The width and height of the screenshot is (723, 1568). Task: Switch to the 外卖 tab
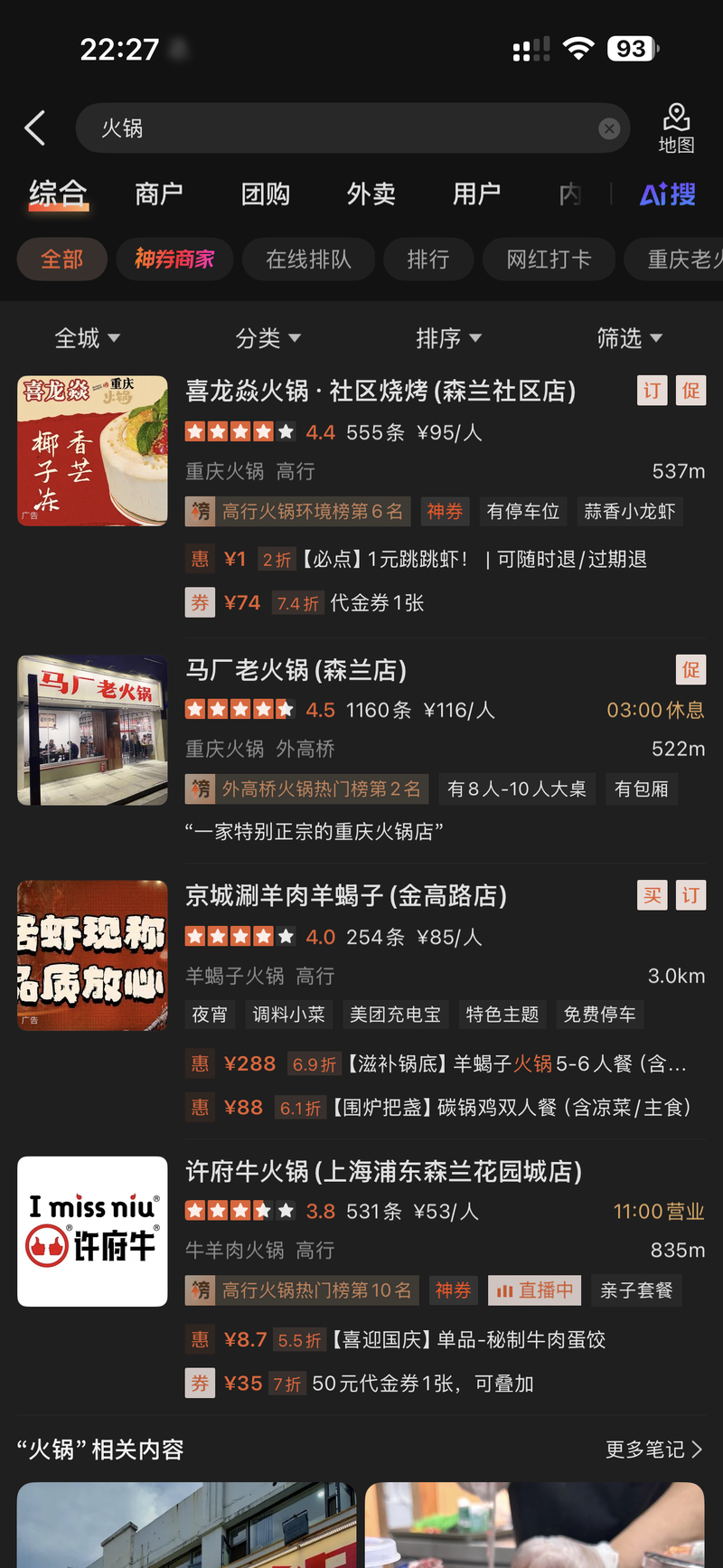(x=371, y=194)
